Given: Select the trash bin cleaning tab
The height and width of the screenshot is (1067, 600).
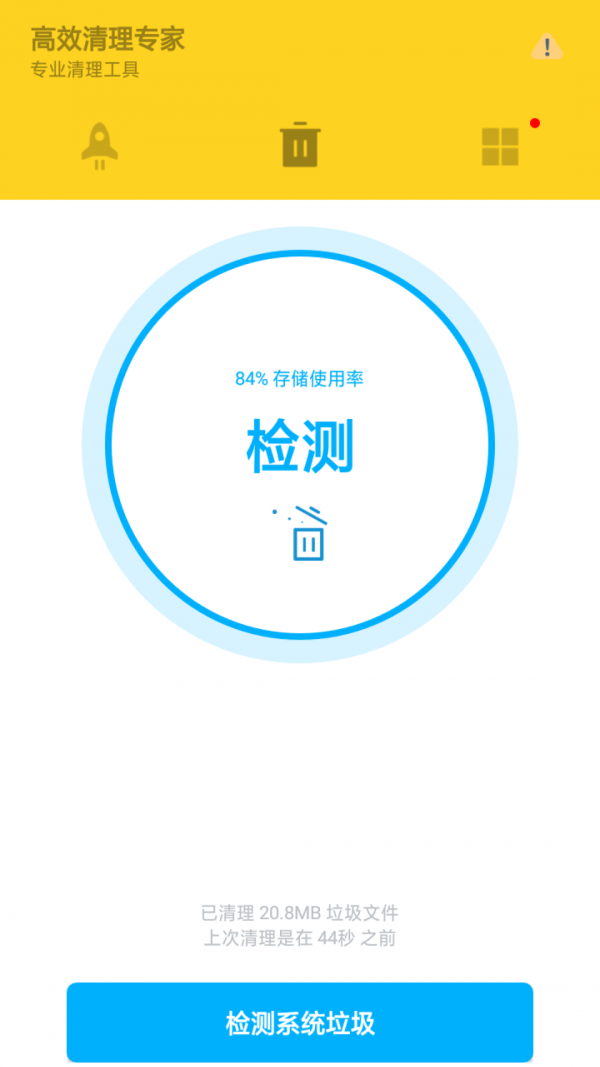Looking at the screenshot, I should click(x=300, y=145).
